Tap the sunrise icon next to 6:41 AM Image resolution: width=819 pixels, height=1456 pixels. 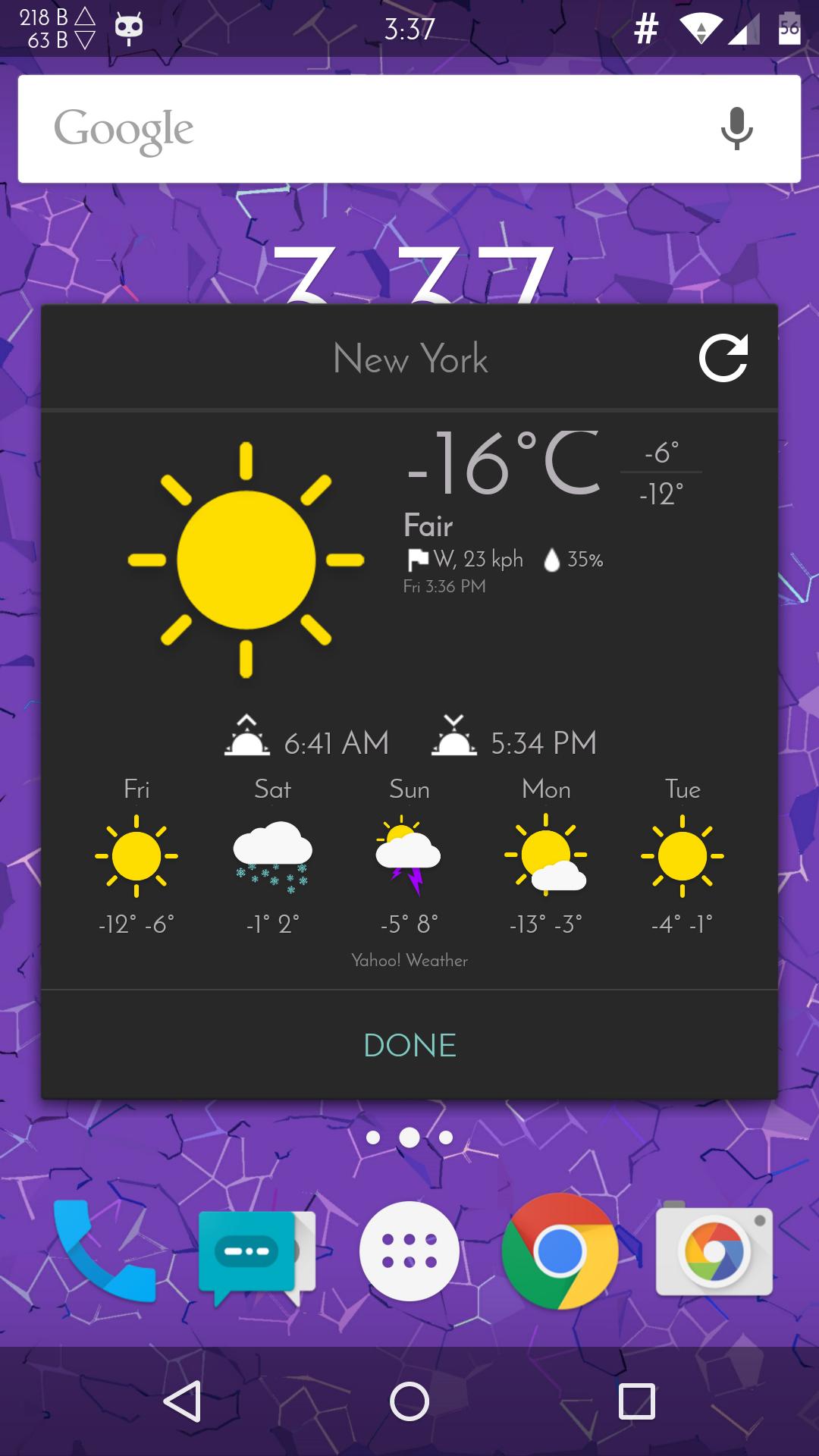point(244,739)
